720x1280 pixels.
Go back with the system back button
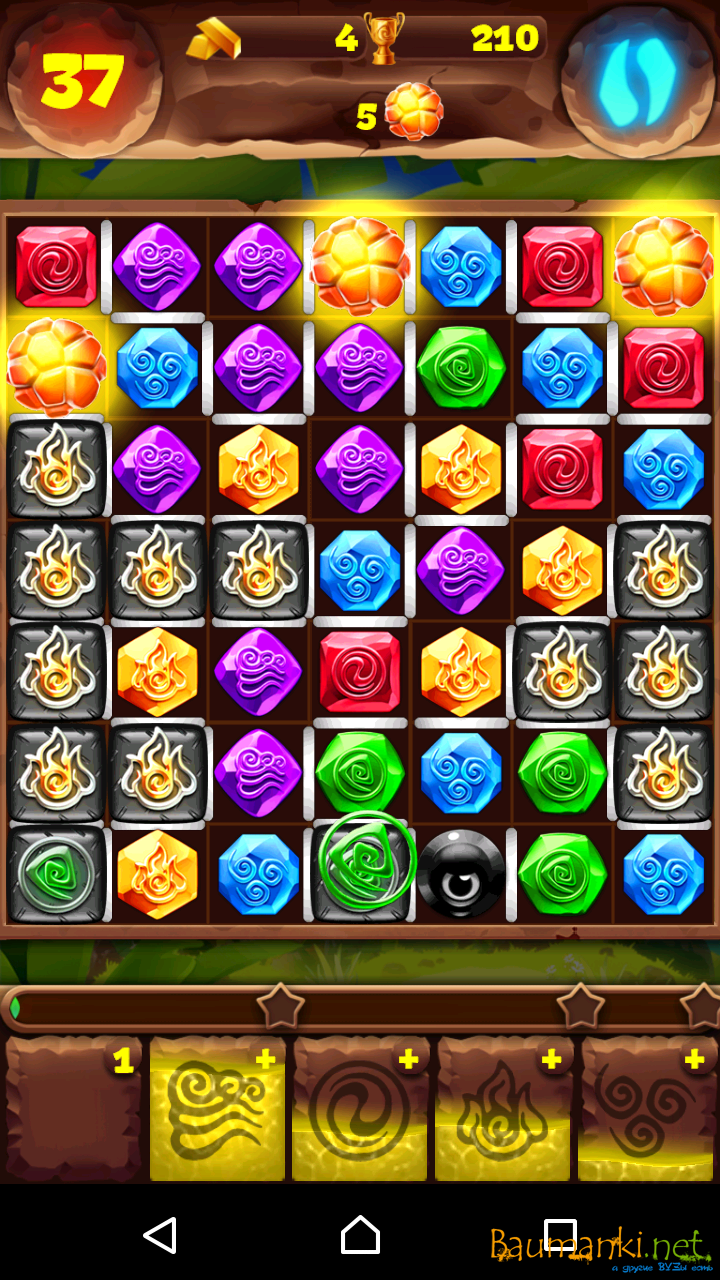[160, 1236]
